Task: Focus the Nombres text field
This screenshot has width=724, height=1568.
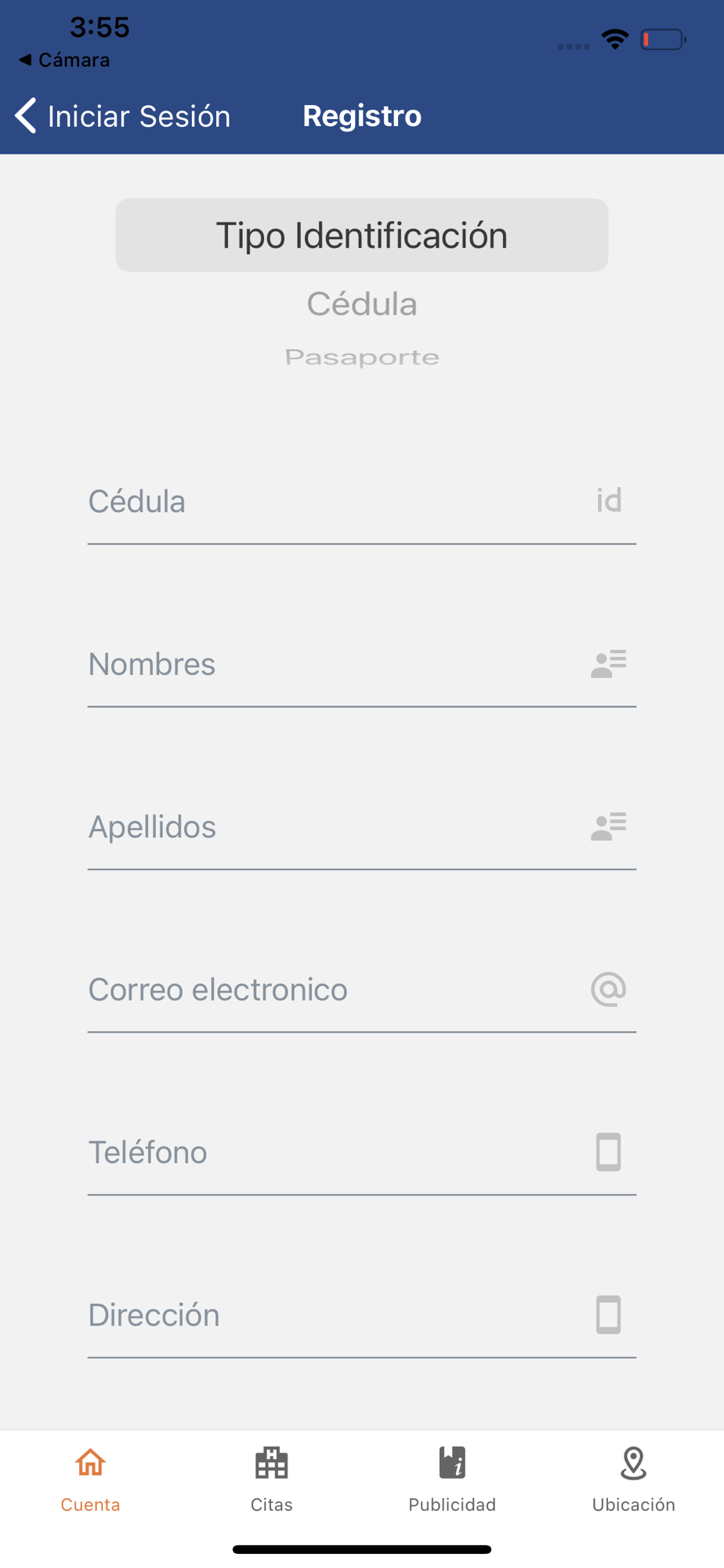Action: pos(337,664)
